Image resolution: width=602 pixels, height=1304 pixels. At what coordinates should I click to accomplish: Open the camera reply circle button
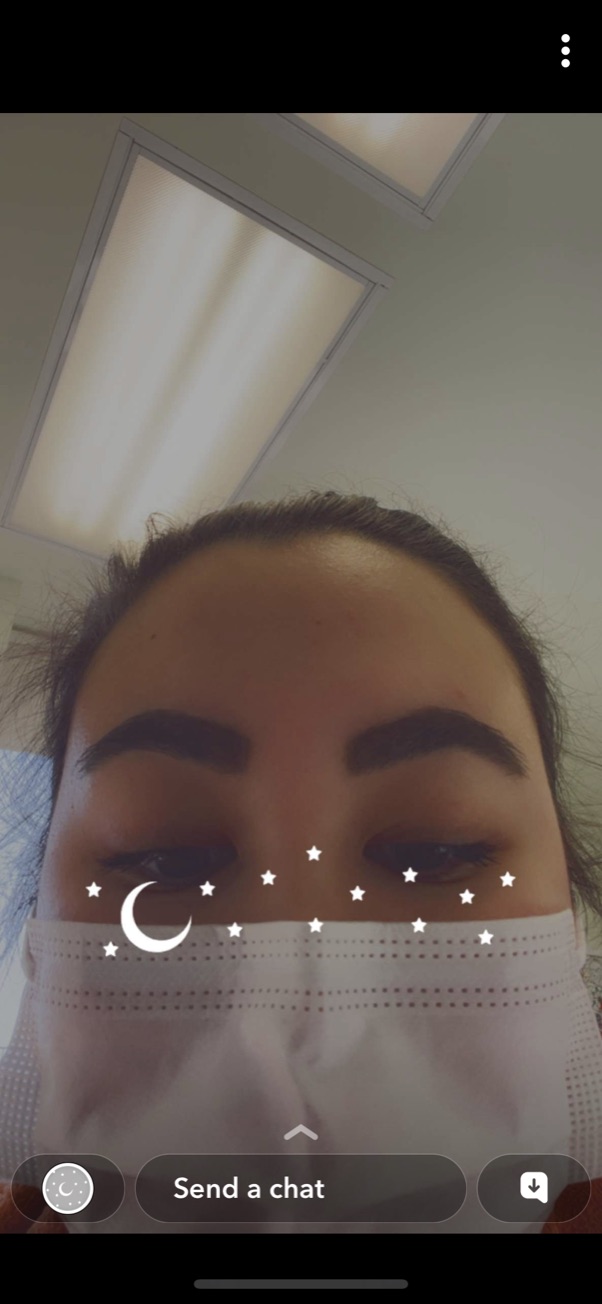(68, 1188)
